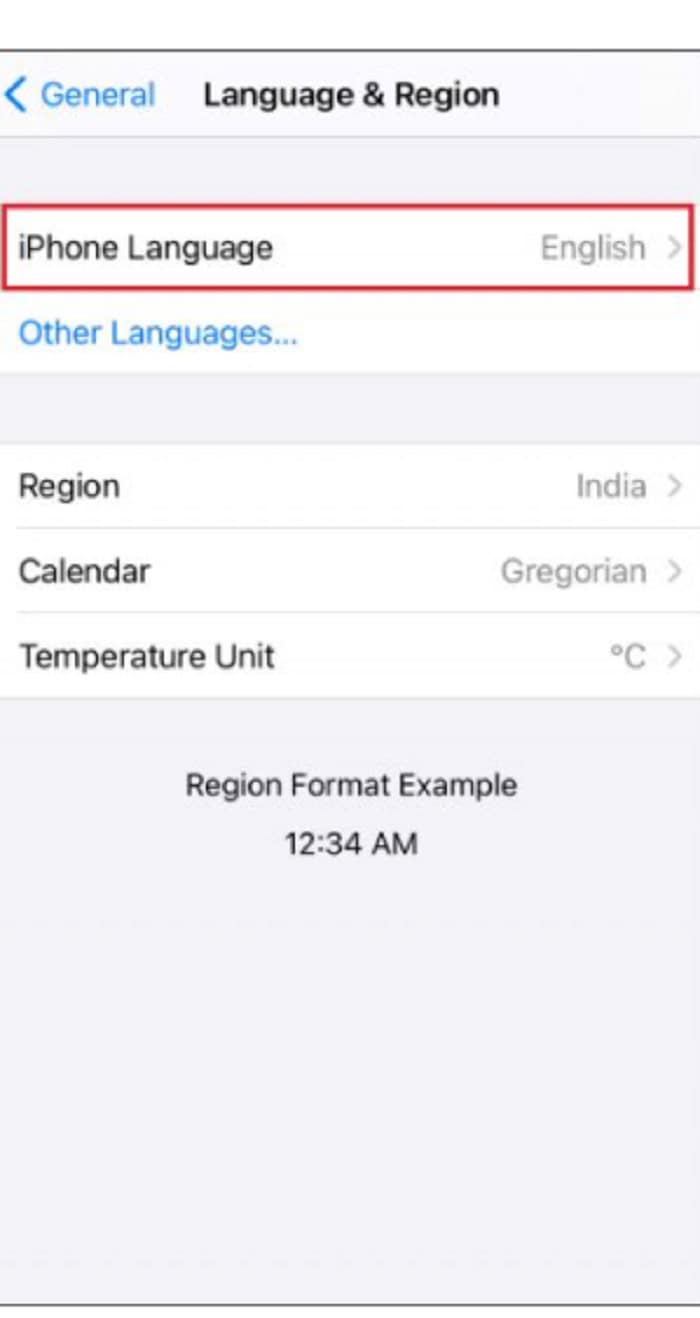Open the iPhone Language row
Image resolution: width=700 pixels, height=1318 pixels.
(350, 247)
